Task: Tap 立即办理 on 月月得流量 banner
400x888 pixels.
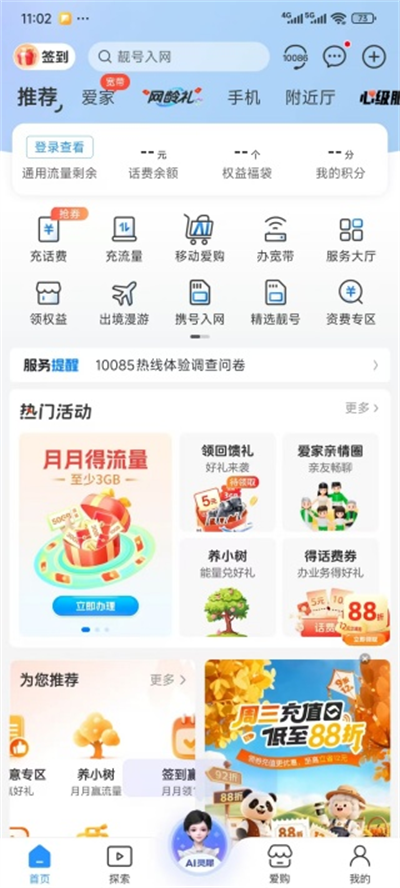Action: pyautogui.click(x=95, y=606)
